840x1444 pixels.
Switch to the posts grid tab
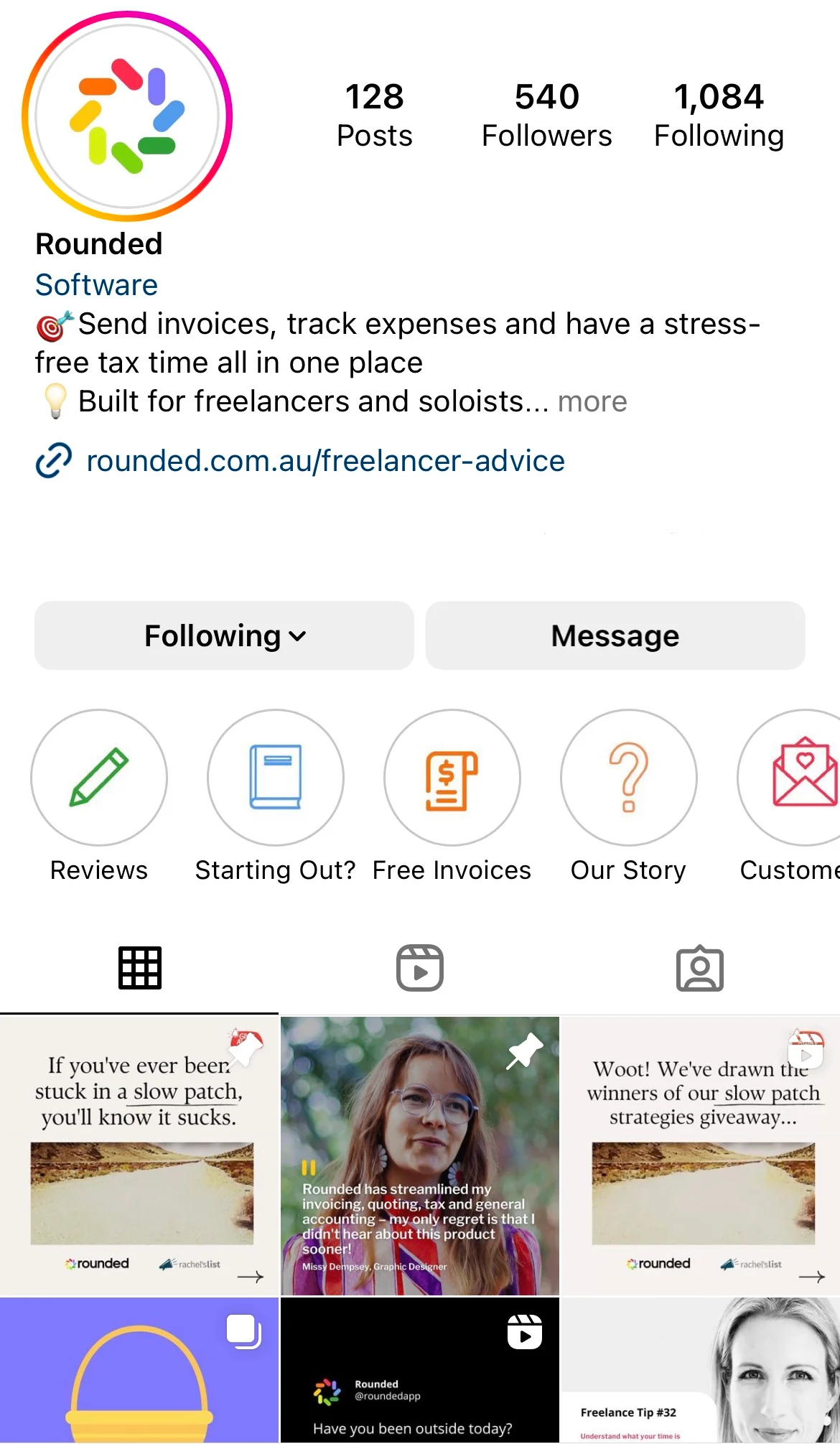click(140, 968)
